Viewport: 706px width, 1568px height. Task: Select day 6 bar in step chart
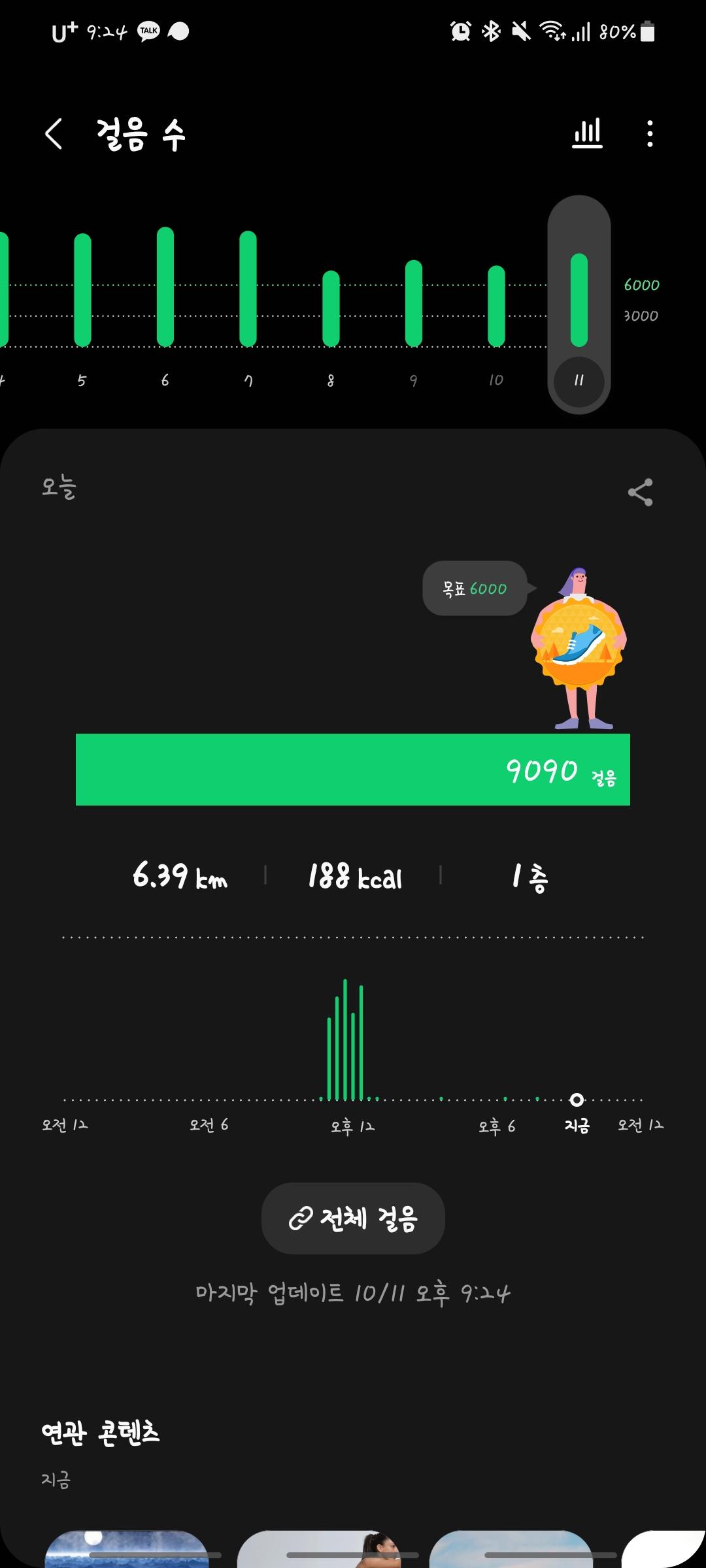pyautogui.click(x=165, y=287)
